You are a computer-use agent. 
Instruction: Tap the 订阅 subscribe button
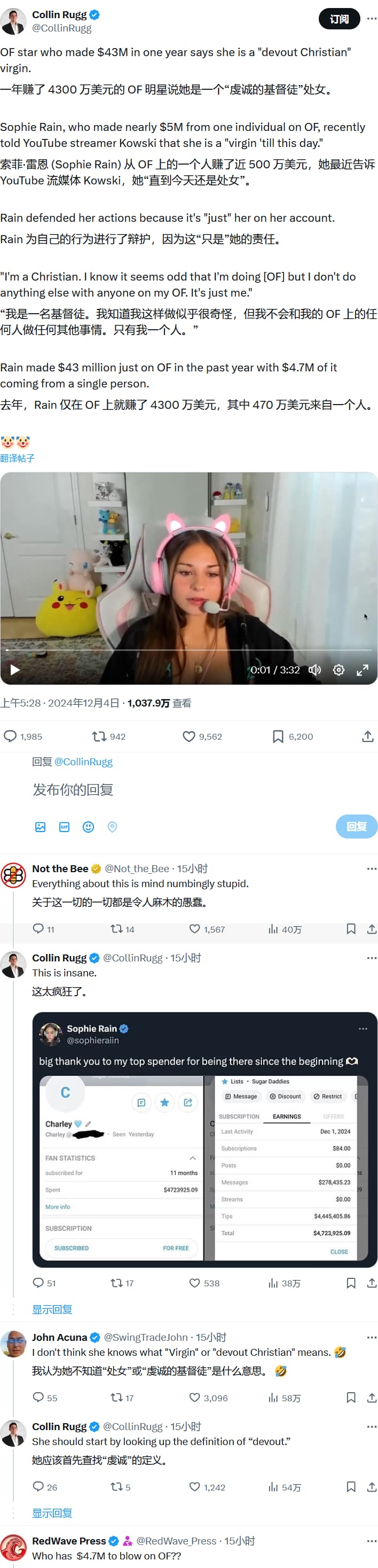pos(339,19)
